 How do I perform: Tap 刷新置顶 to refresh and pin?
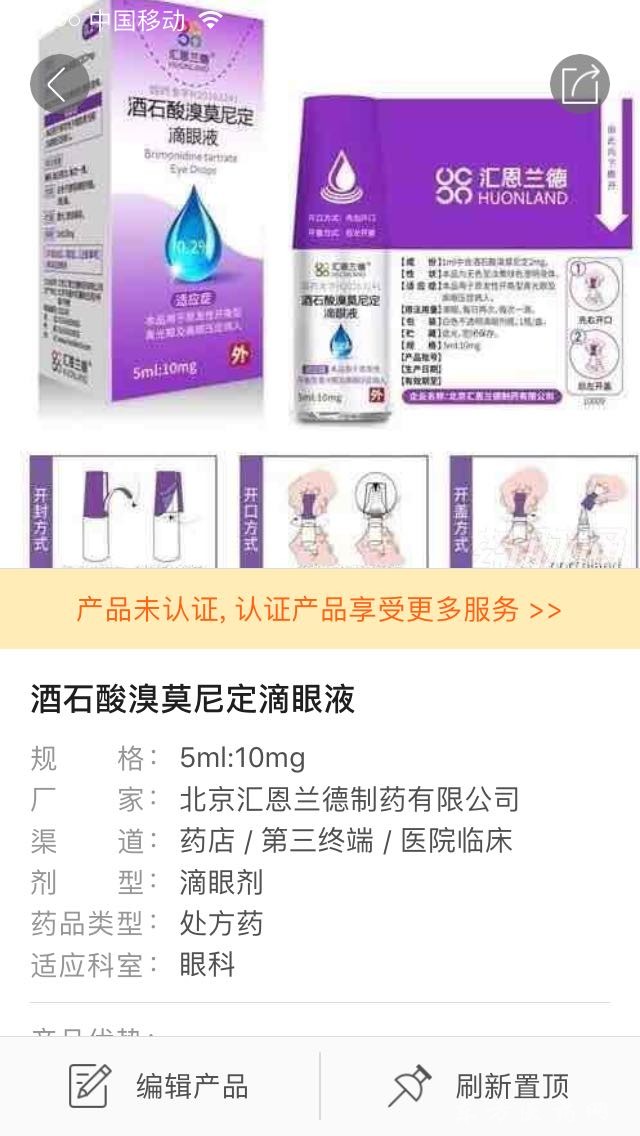click(480, 1086)
